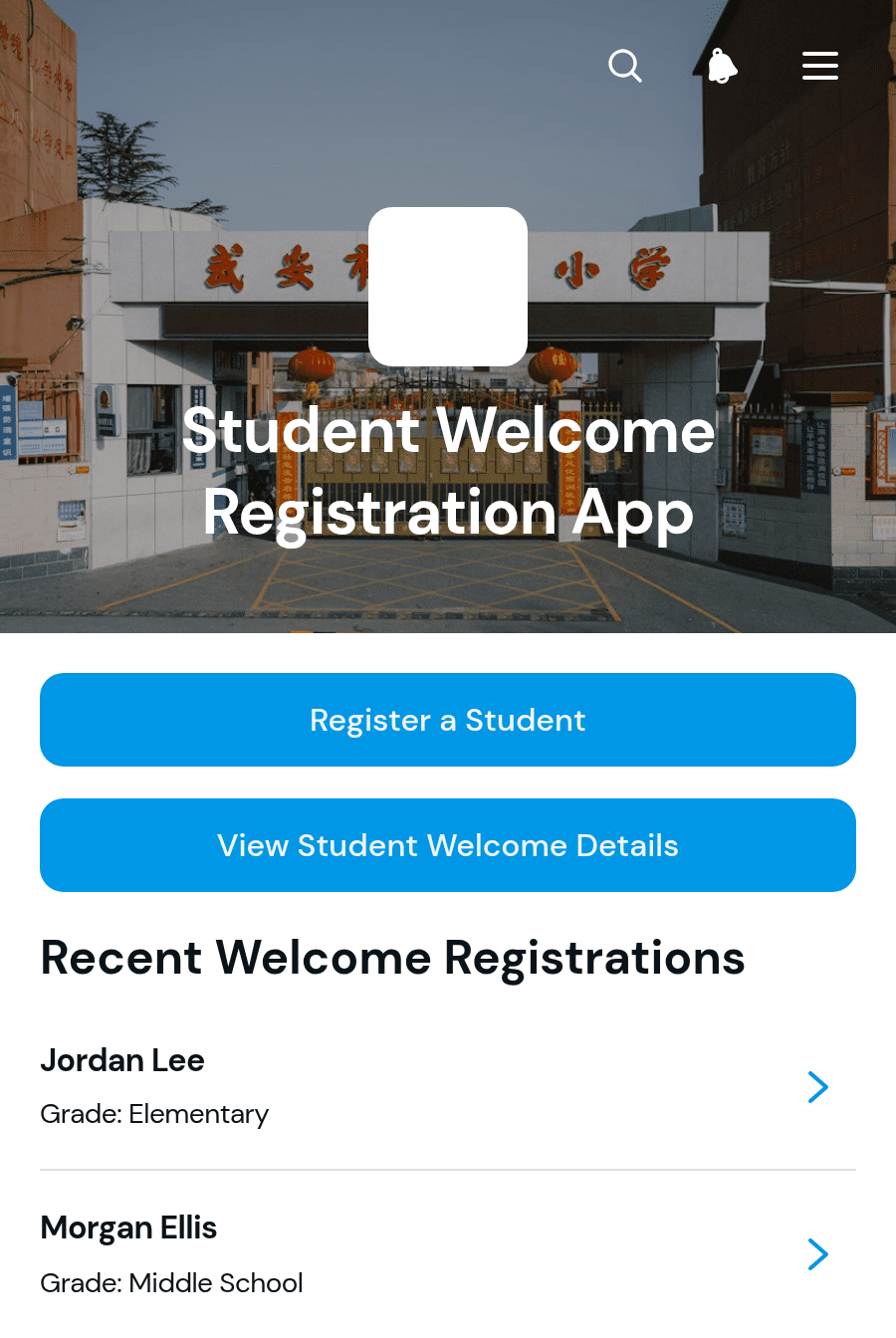
Task: Open Jordan Lee's registration
Action: [x=448, y=1086]
